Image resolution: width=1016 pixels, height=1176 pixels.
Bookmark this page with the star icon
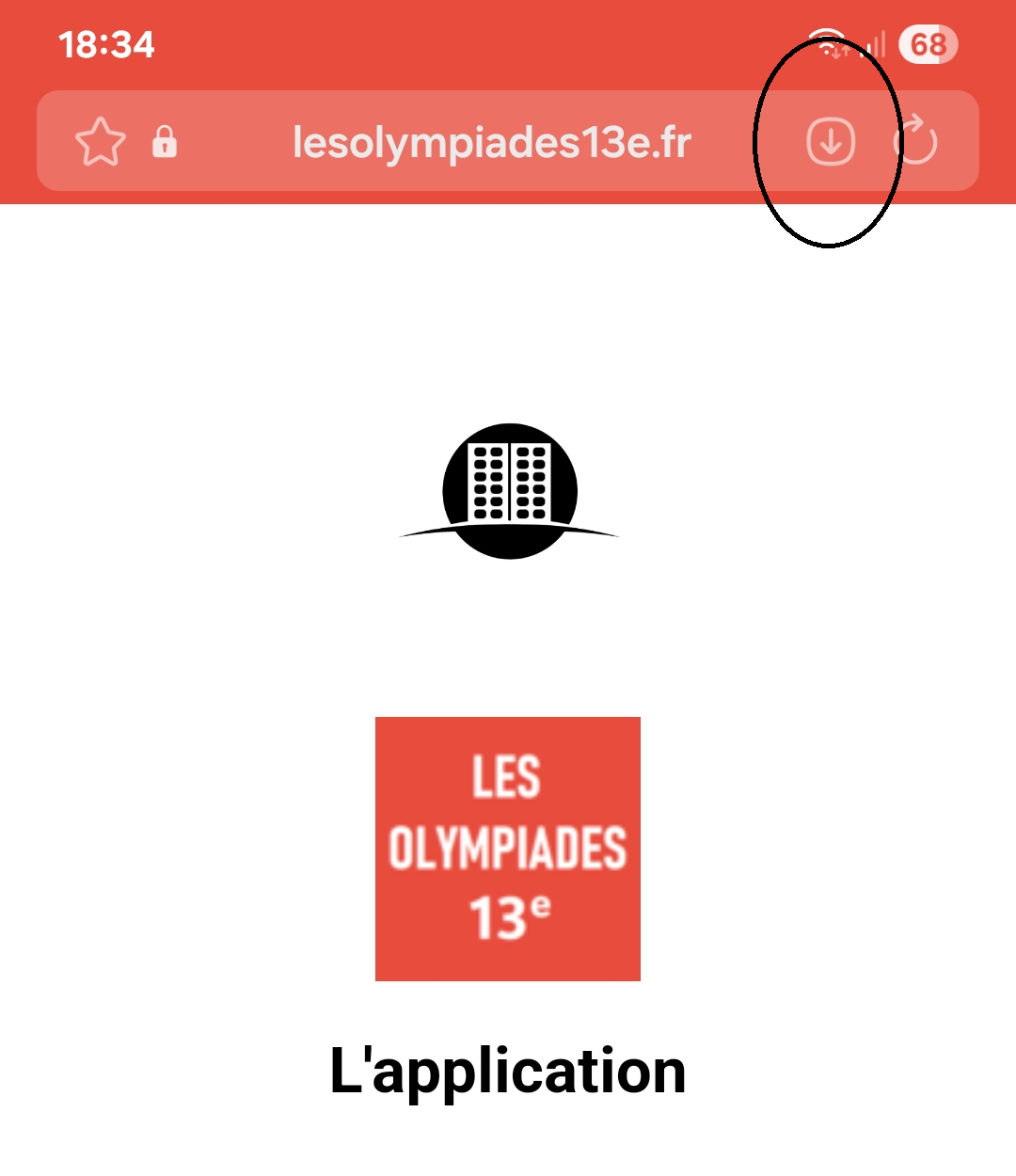tap(100, 142)
